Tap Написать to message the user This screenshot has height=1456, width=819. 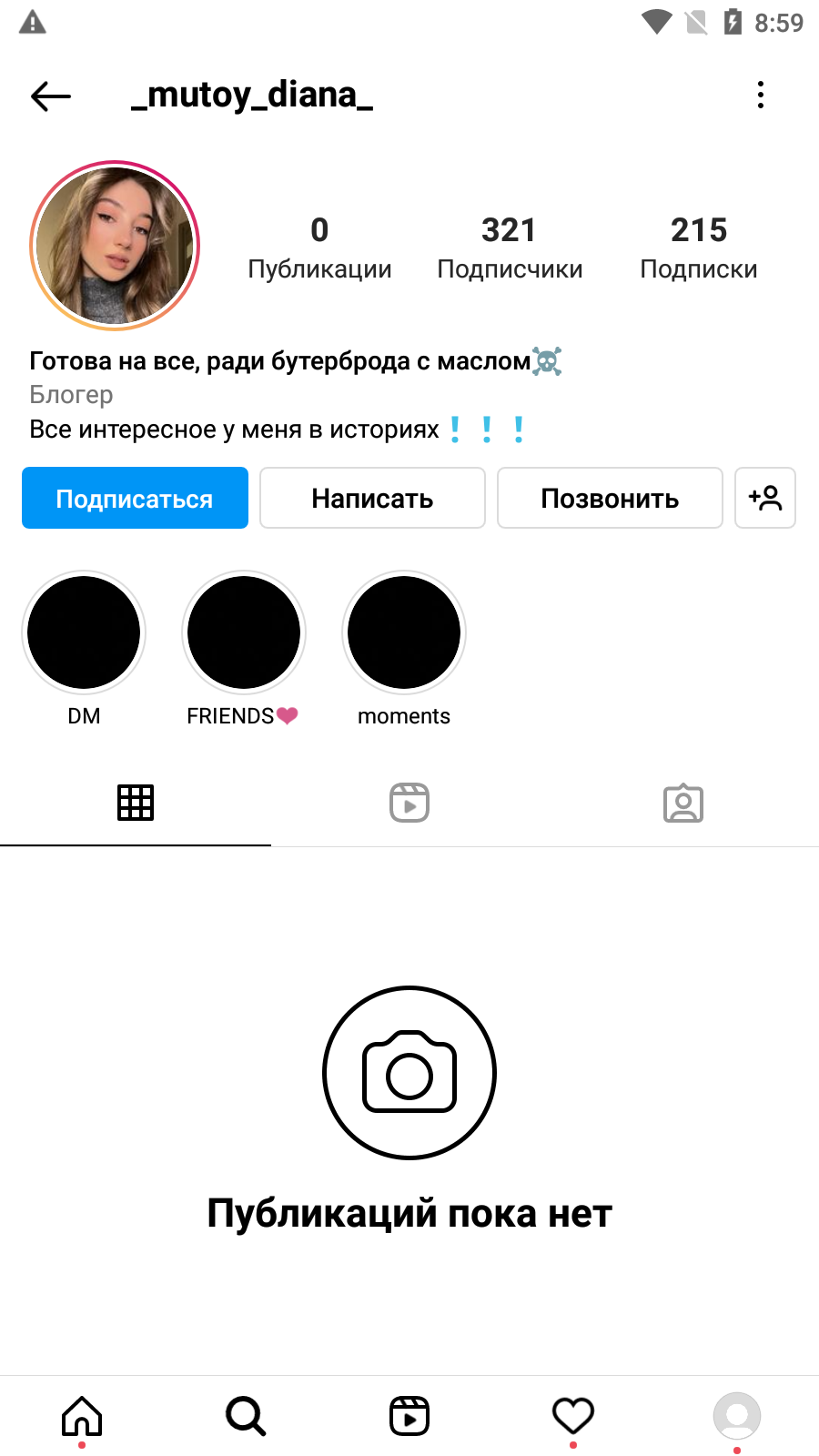pos(372,498)
